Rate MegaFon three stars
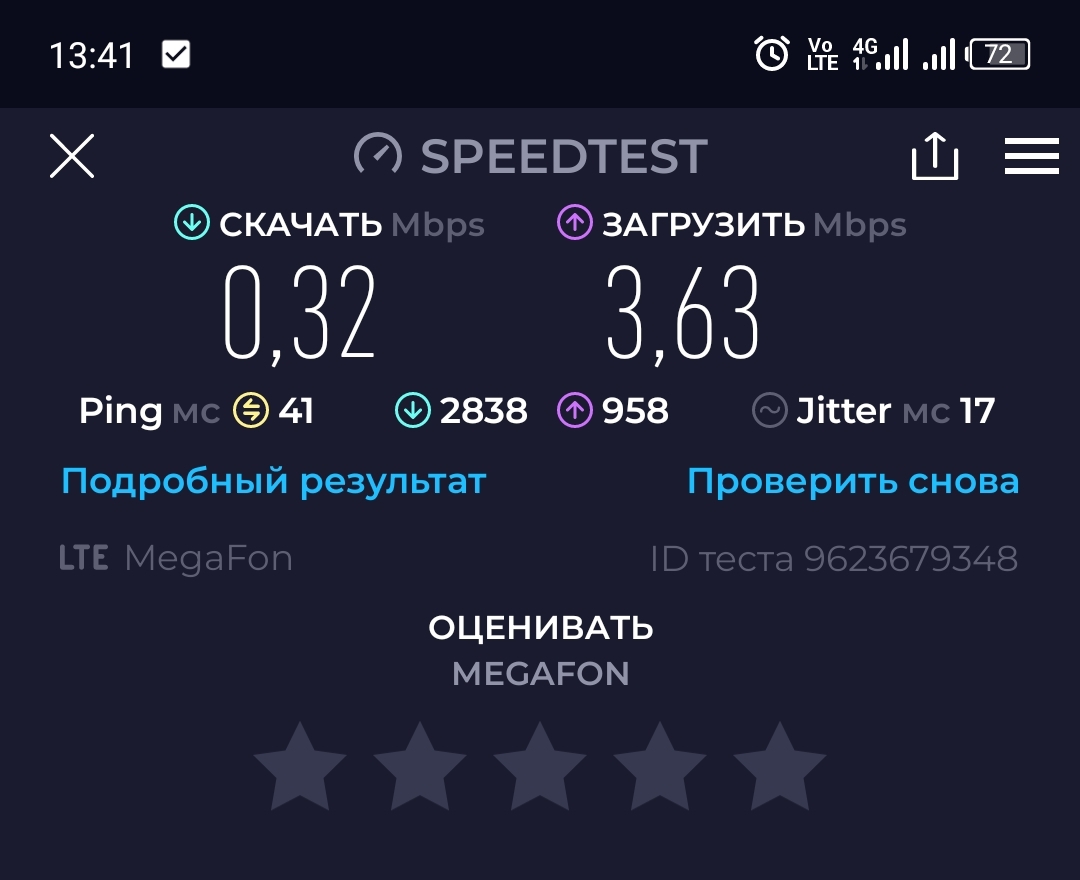This screenshot has height=880, width=1080. tap(540, 767)
